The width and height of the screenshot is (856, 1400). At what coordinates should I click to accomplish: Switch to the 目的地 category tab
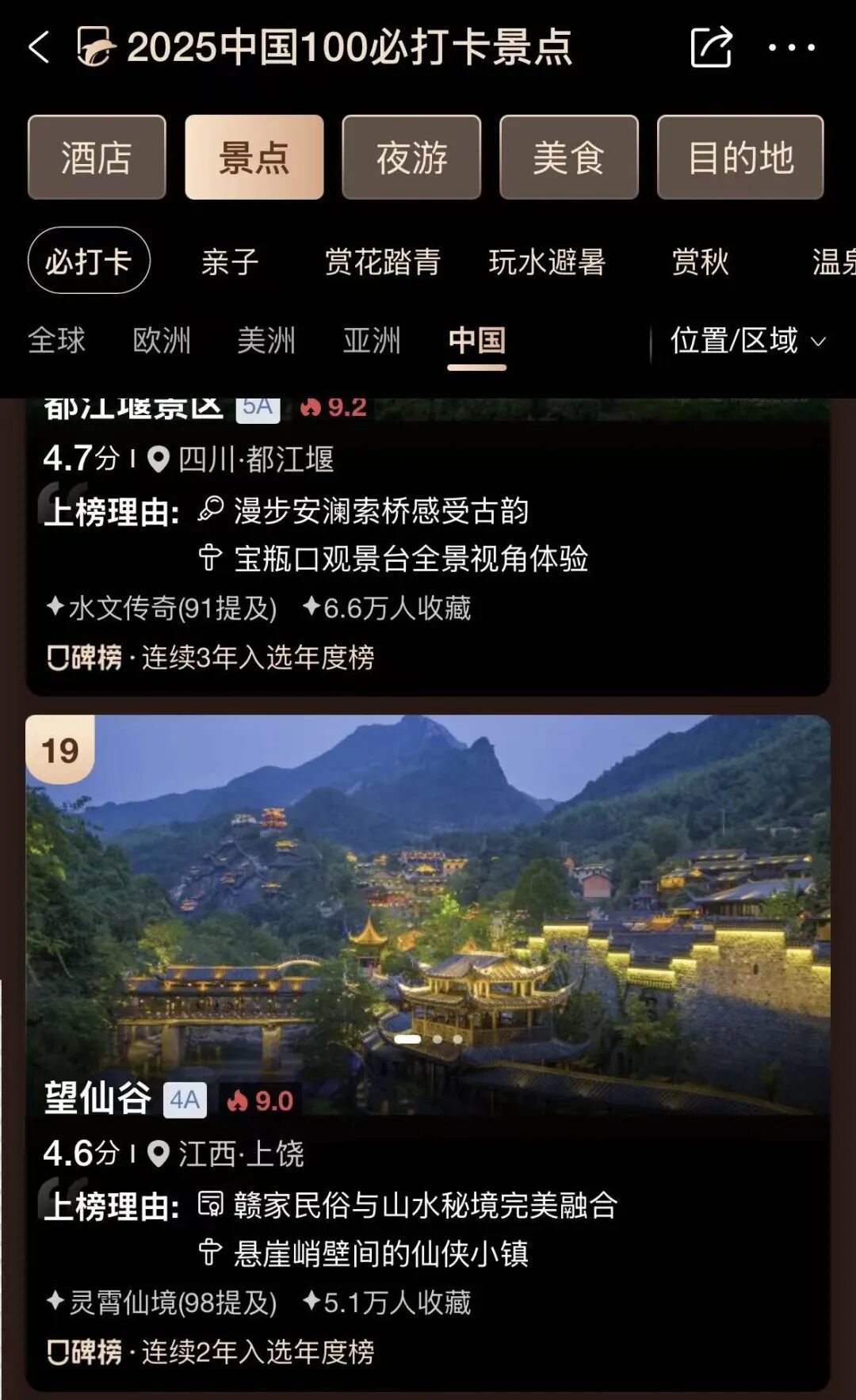pyautogui.click(x=740, y=157)
